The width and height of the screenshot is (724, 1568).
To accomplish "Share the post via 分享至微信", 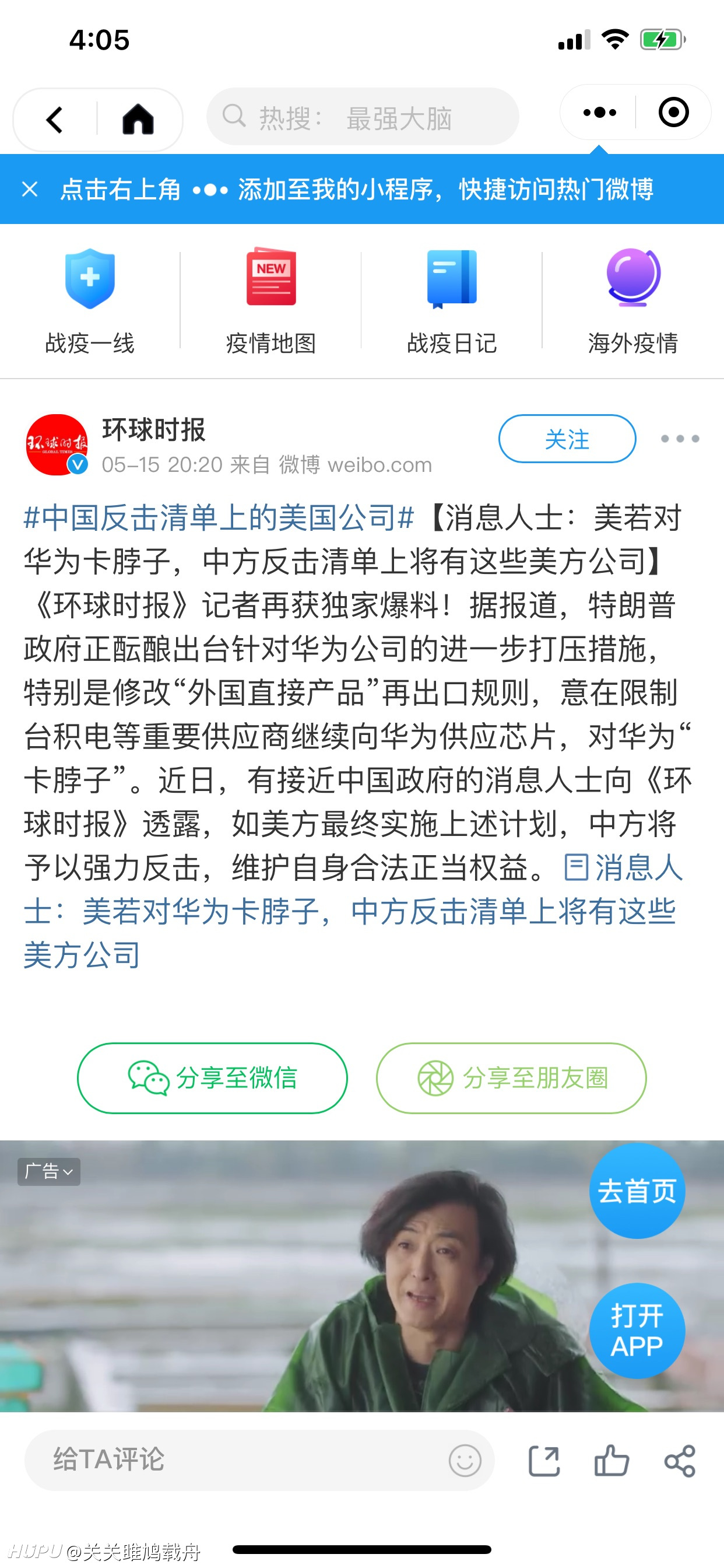I will (x=212, y=1079).
